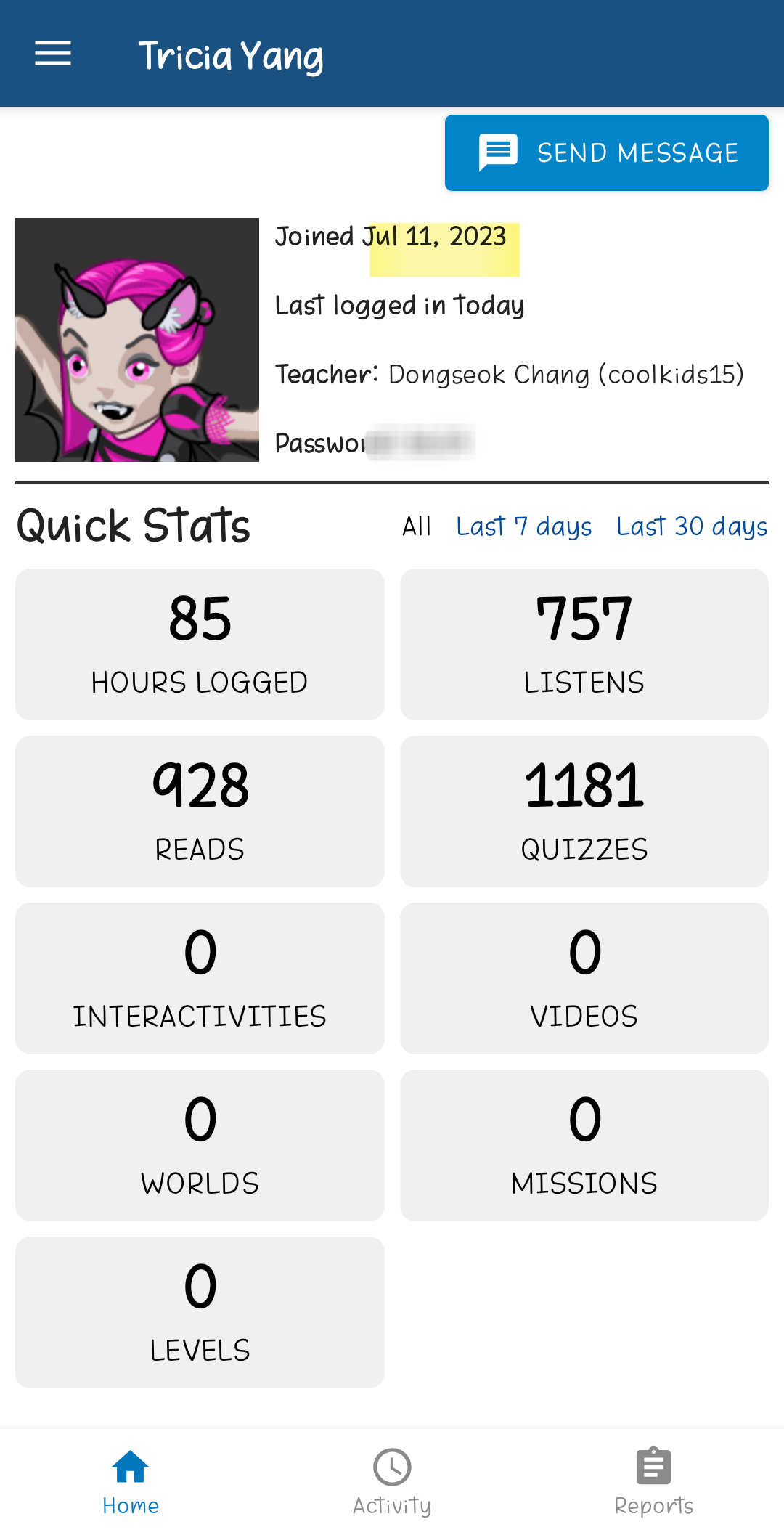The height and width of the screenshot is (1535, 784).
Task: Filter Quick Stats to Last 7 days
Action: (523, 526)
